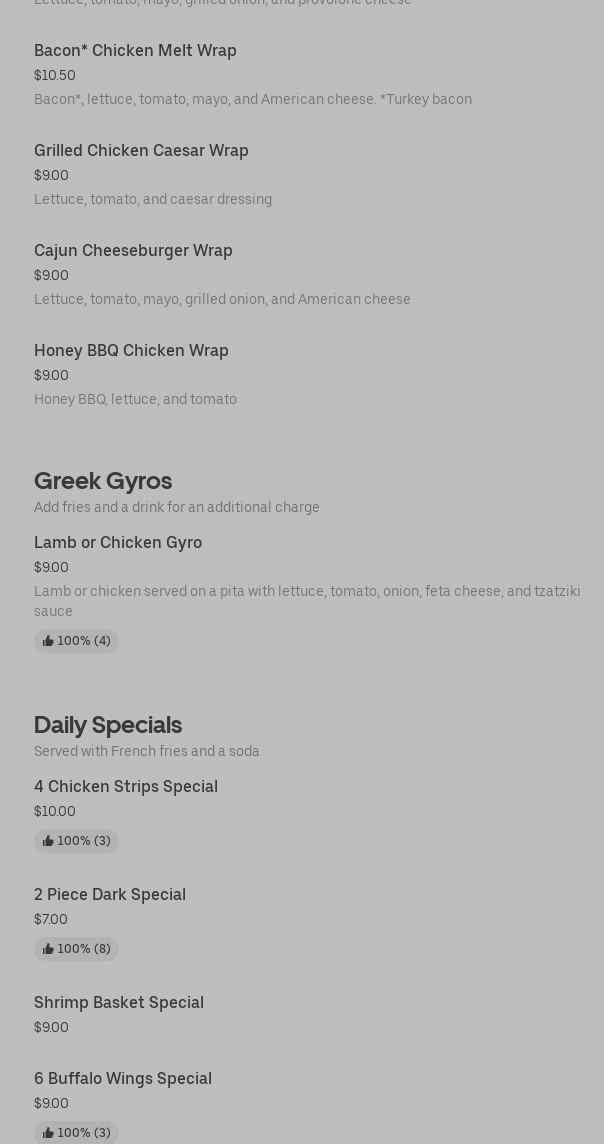View Honey BBQ Chicken Wrap details
The image size is (604, 1144).
(x=131, y=351)
